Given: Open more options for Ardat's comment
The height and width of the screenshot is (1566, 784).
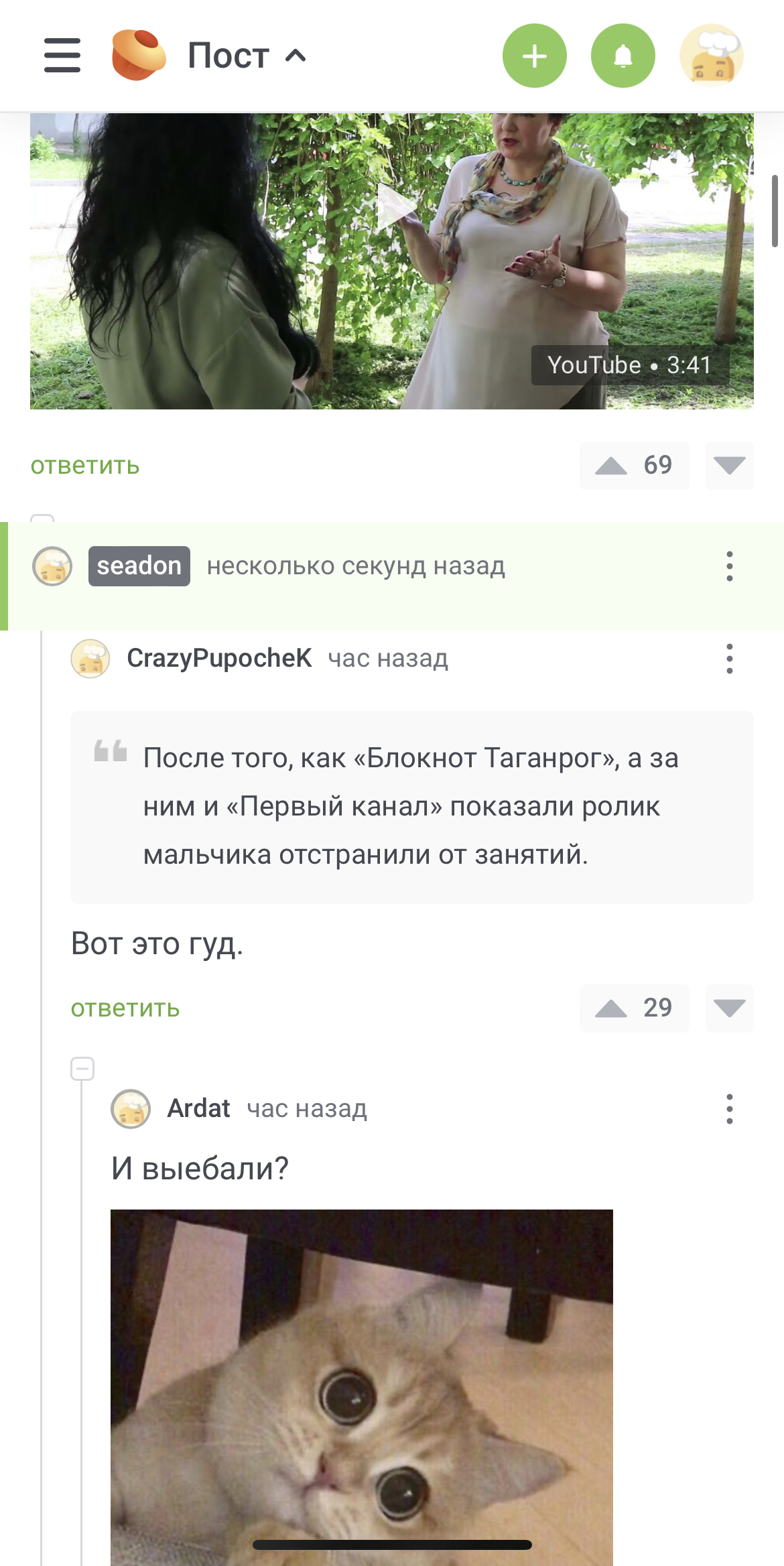Looking at the screenshot, I should tap(729, 1109).
